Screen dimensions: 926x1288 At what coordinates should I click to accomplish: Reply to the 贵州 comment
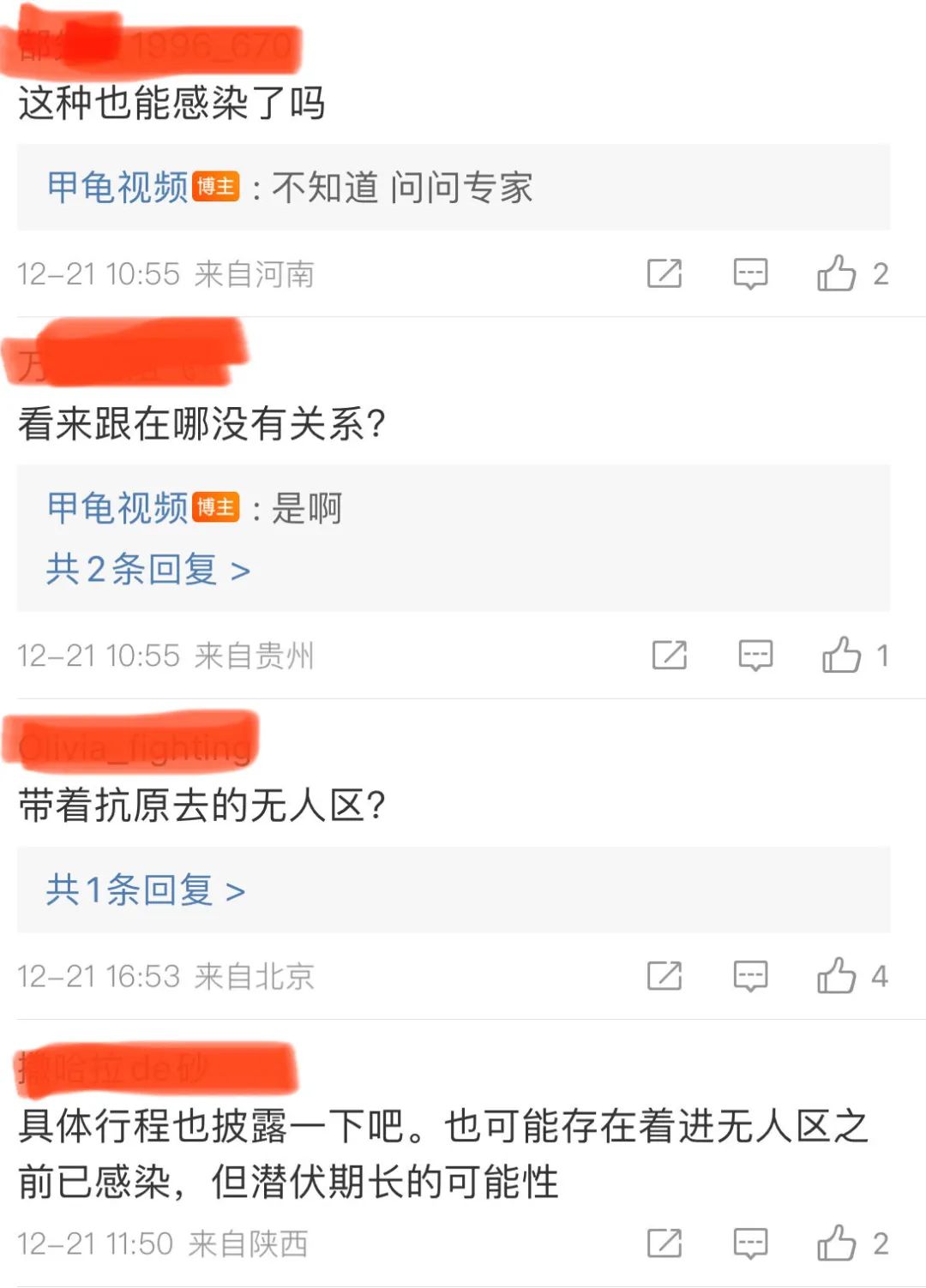pyautogui.click(x=755, y=656)
